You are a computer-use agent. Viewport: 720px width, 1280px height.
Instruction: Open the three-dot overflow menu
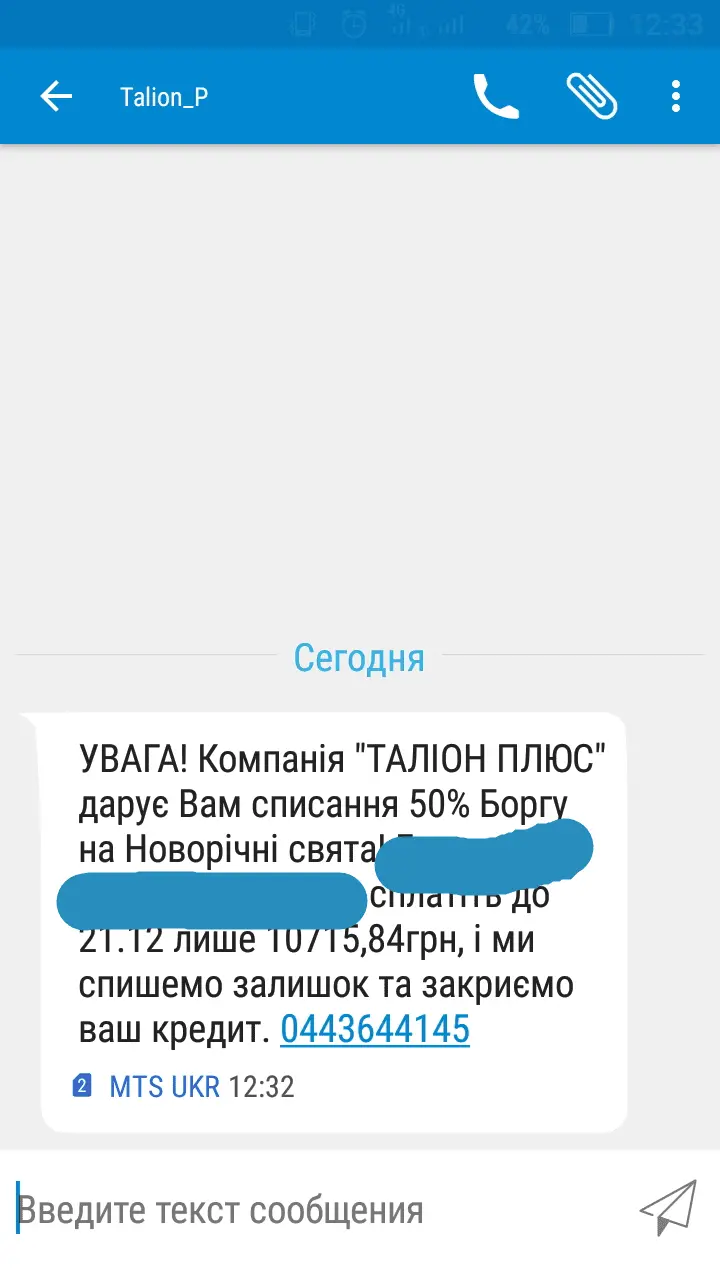[676, 97]
